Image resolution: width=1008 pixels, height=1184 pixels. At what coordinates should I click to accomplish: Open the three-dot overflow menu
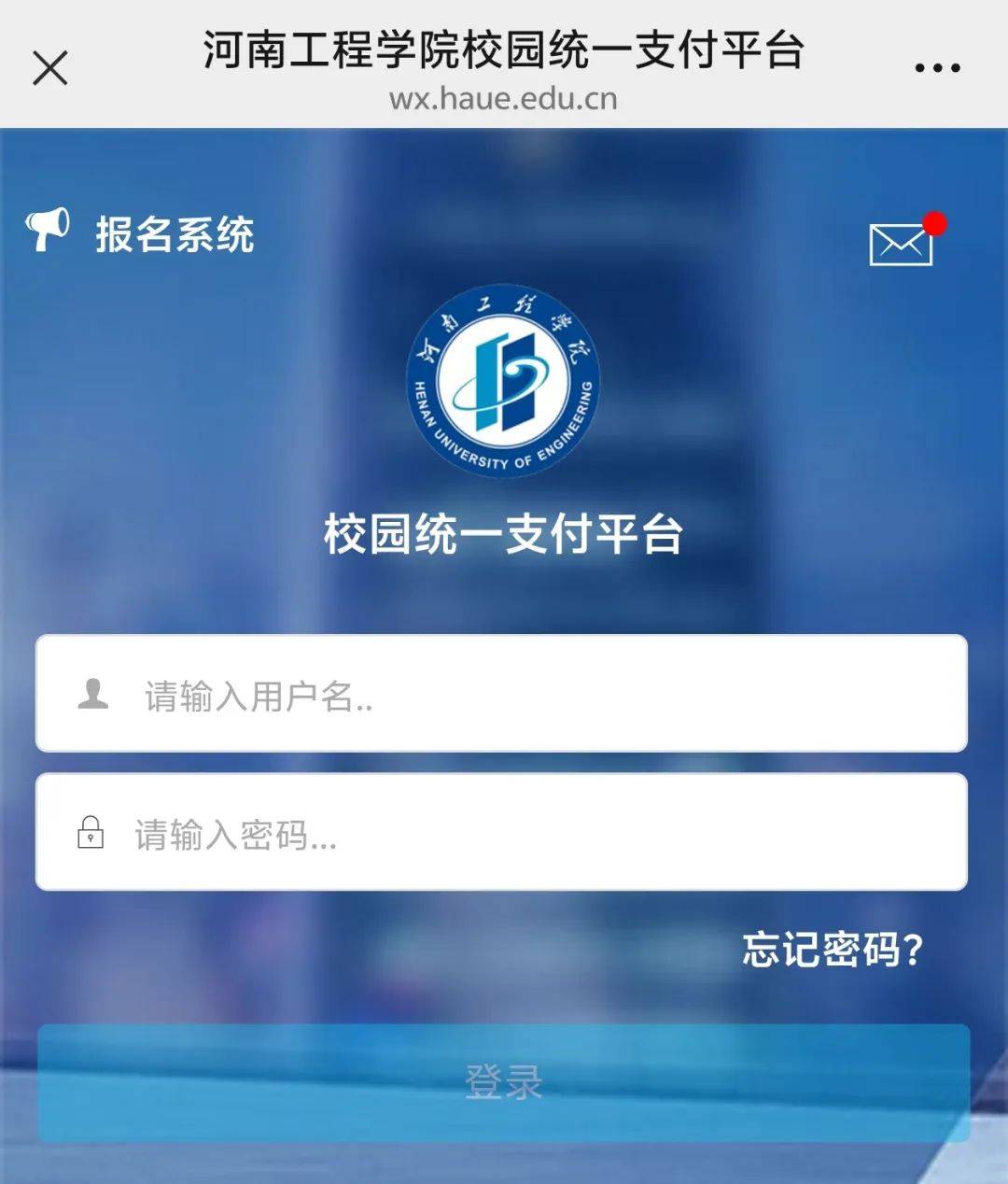(937, 67)
